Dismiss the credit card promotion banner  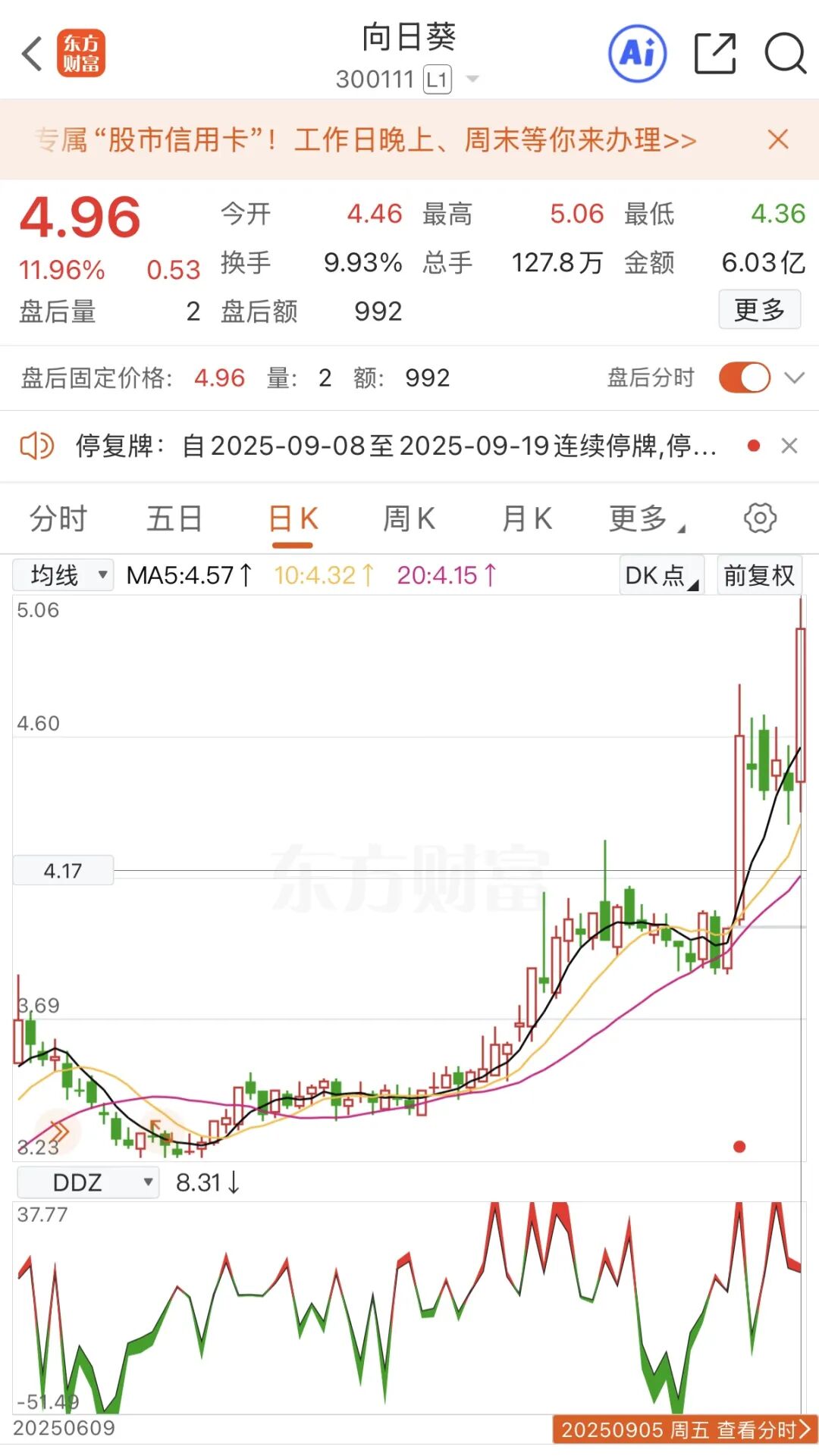778,139
